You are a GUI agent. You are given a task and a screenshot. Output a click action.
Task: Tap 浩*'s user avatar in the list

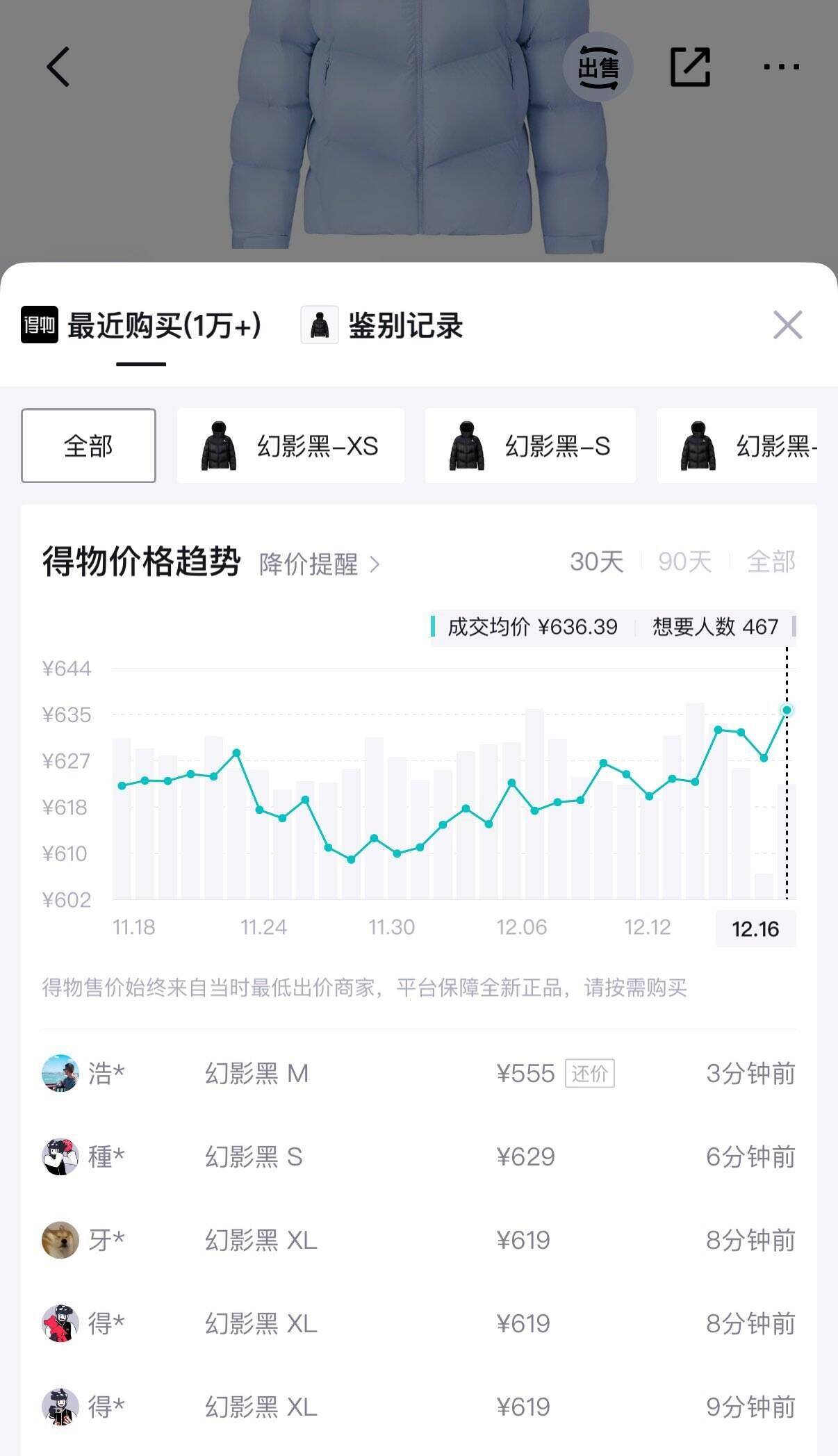click(62, 1074)
